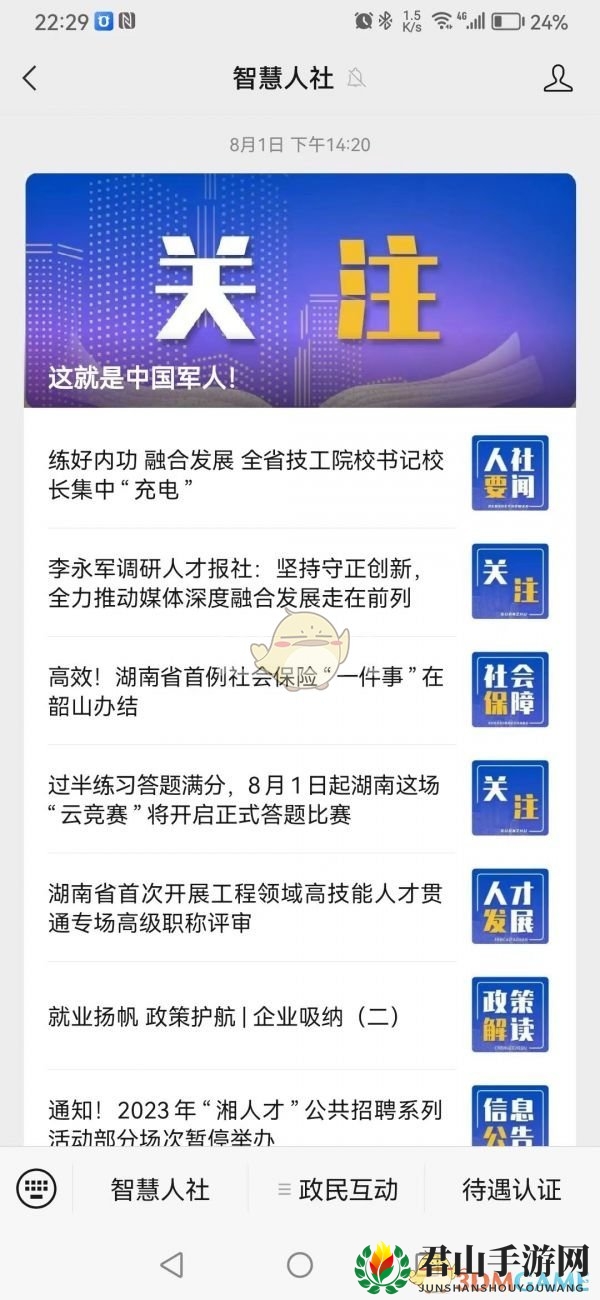Select the 待遇认证 menu
The image size is (600, 1300).
click(512, 1189)
